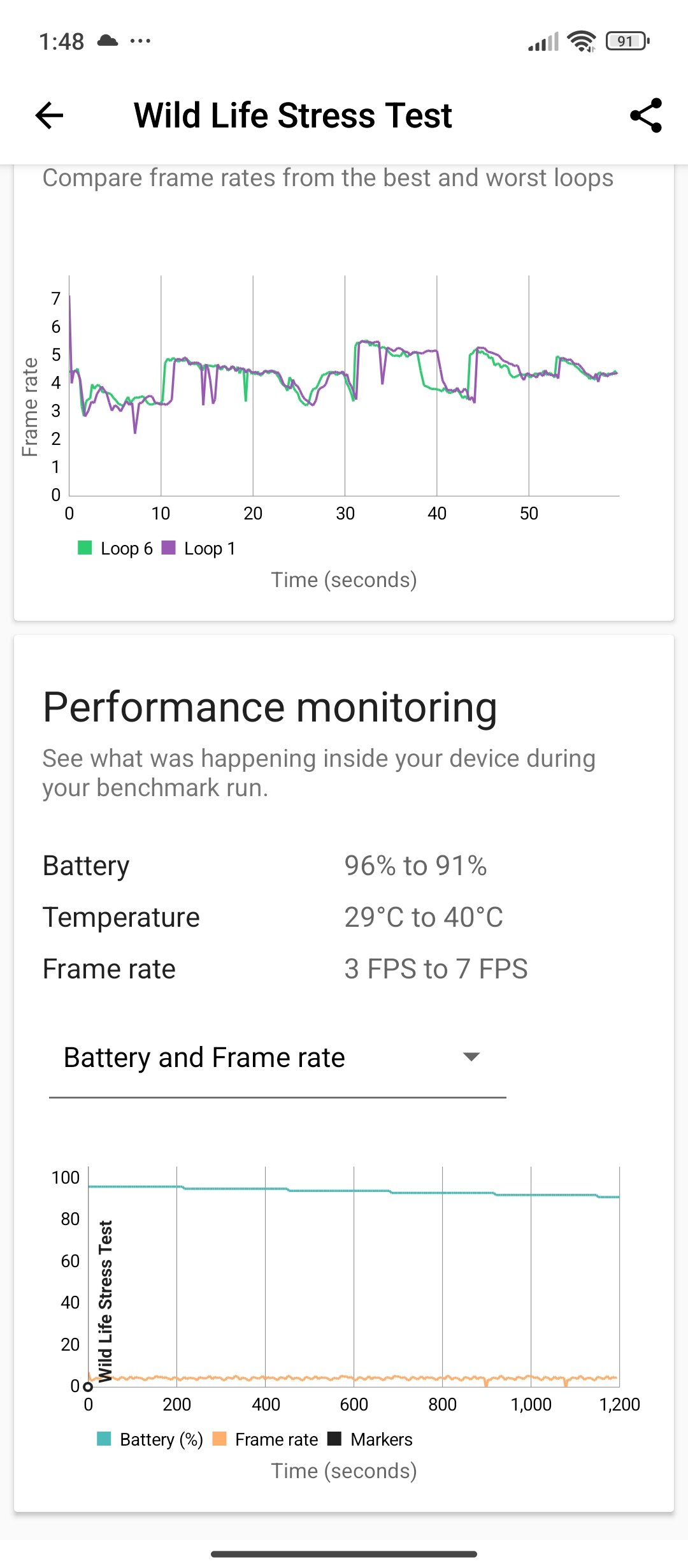Viewport: 688px width, 1568px height.
Task: Share the Wild Life Stress Test results
Action: (x=646, y=115)
